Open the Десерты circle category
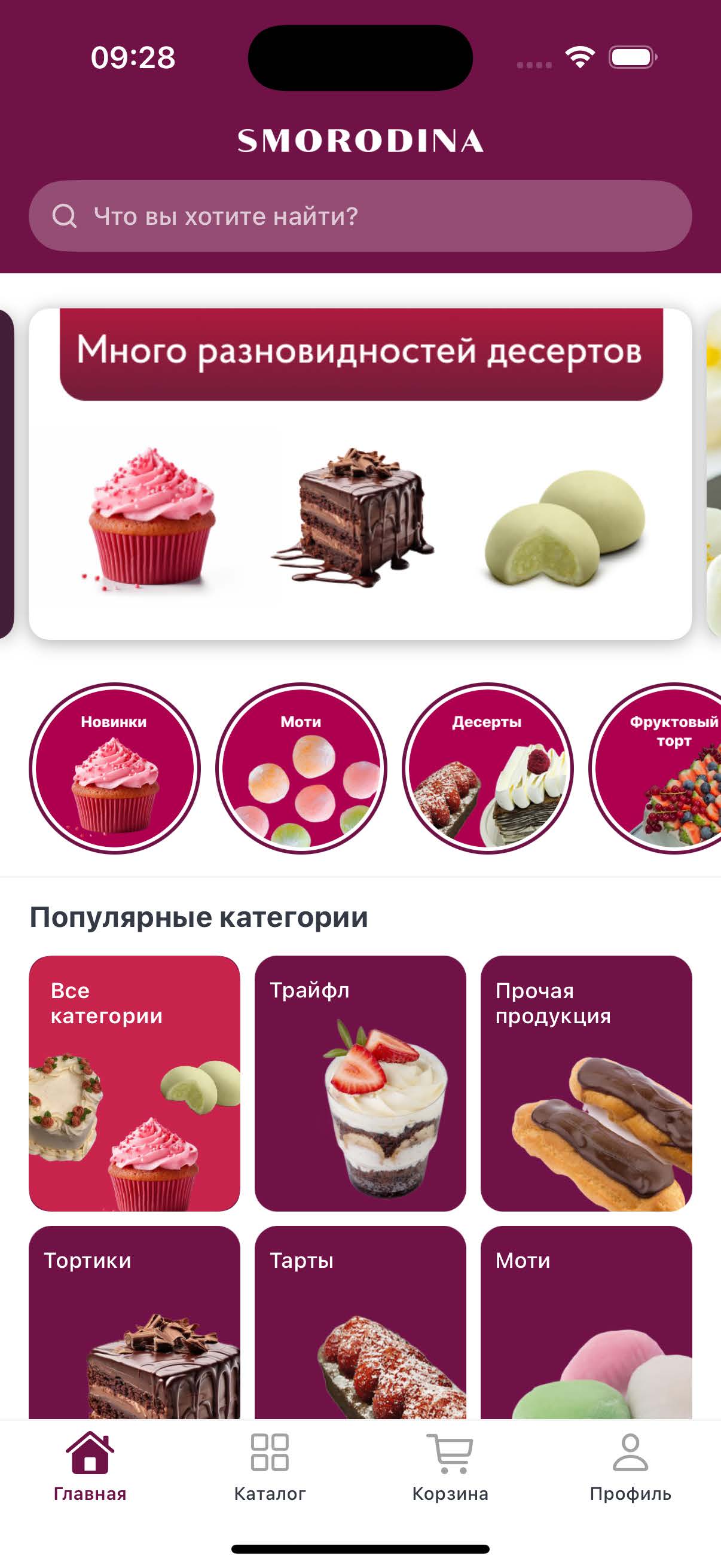This screenshot has width=721, height=1568. 487,768
